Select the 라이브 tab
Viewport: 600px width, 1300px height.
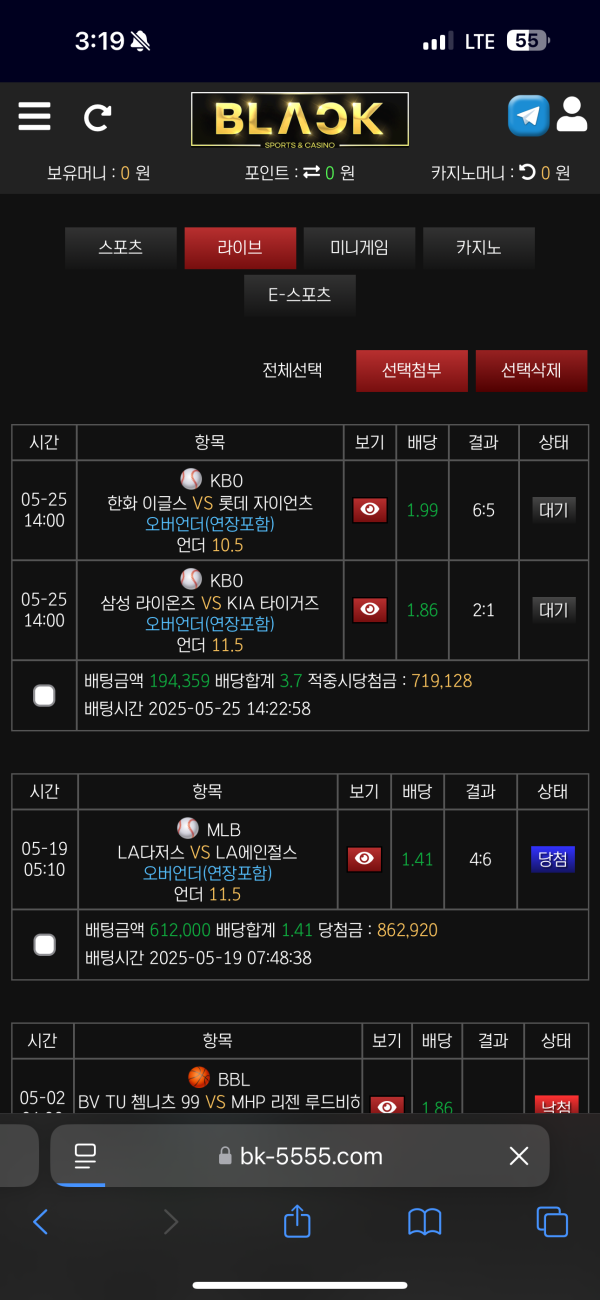click(240, 248)
